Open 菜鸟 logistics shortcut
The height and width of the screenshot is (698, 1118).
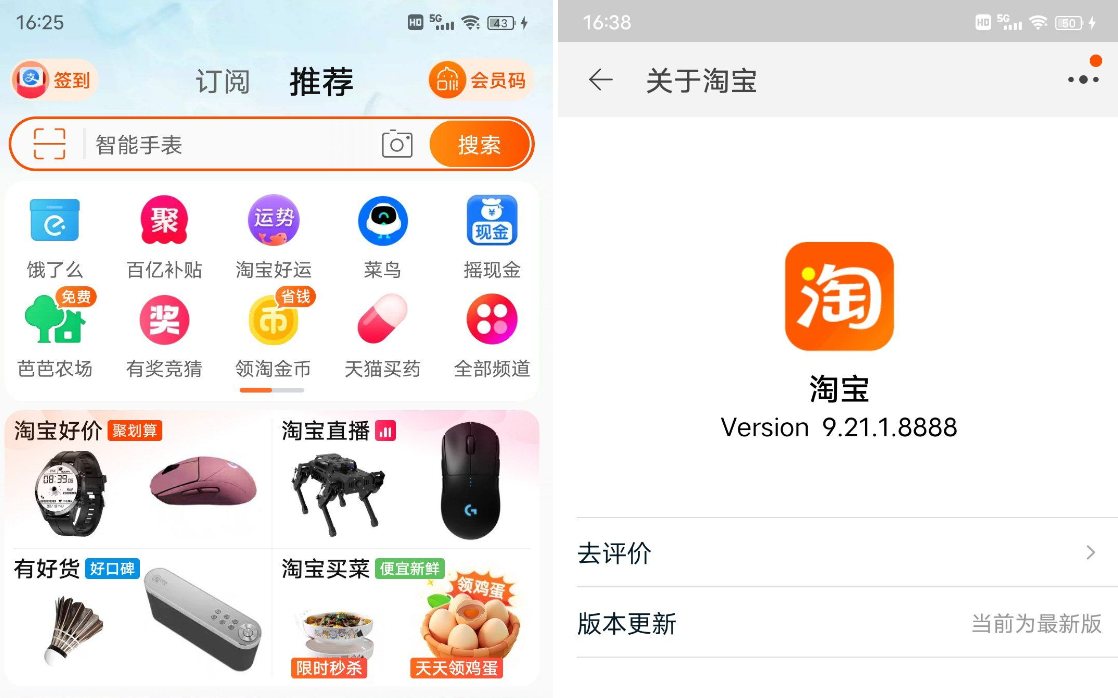tap(382, 237)
